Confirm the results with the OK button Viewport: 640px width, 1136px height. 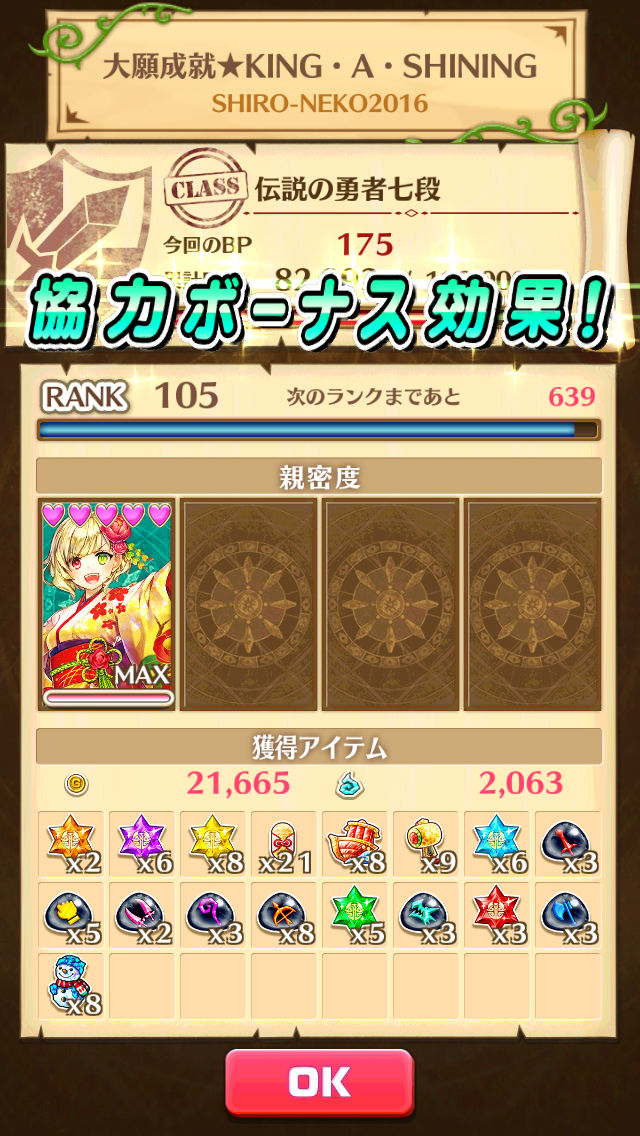tap(319, 1082)
